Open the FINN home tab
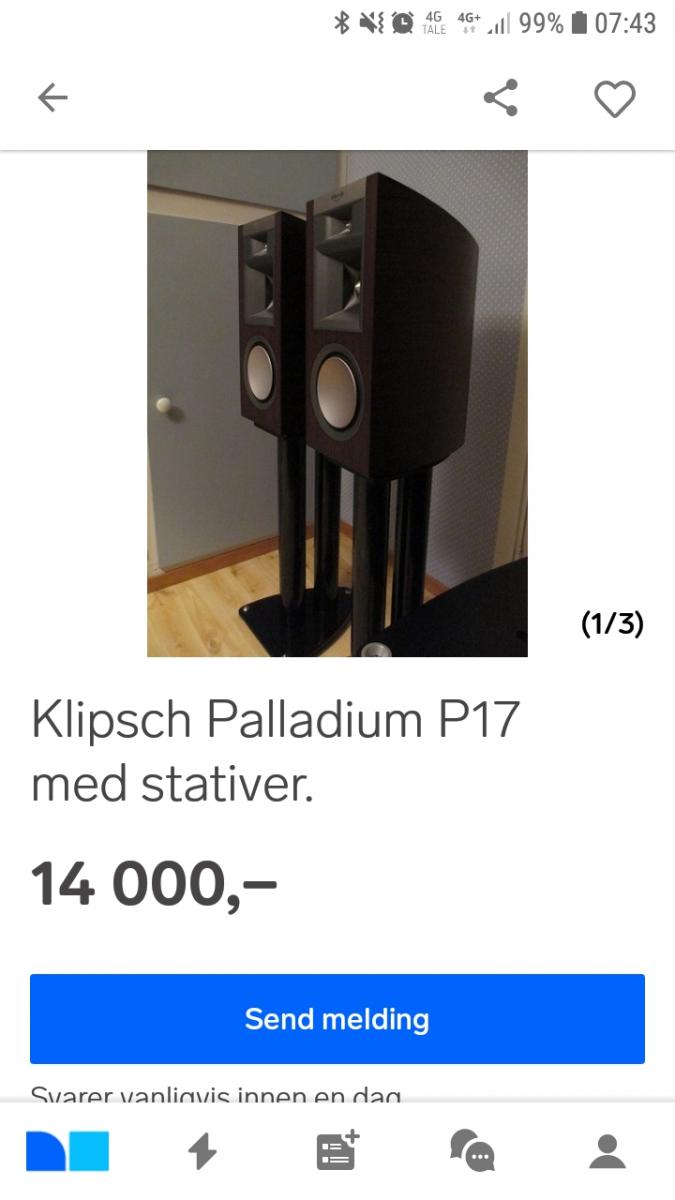Image resolution: width=675 pixels, height=1200 pixels. (x=67, y=1151)
